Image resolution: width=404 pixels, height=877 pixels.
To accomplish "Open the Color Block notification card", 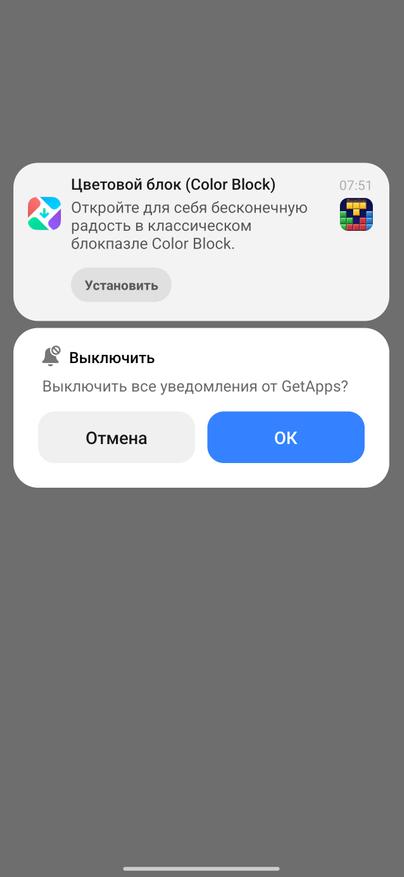I will tap(201, 242).
